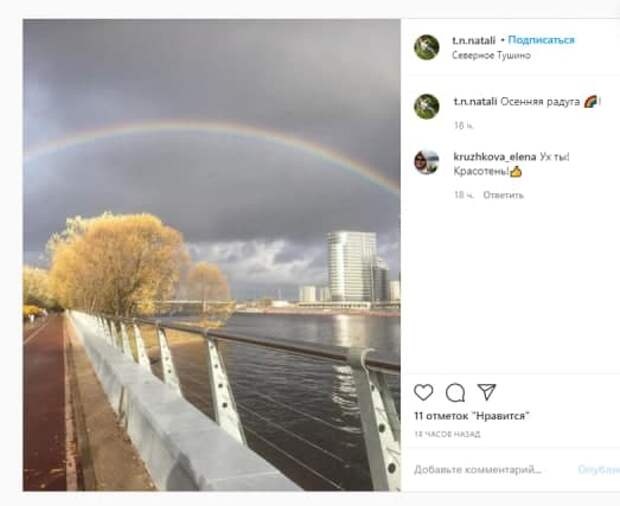The height and width of the screenshot is (506, 620).
Task: Publish the comment with Опубликовать
Action: tap(598, 469)
